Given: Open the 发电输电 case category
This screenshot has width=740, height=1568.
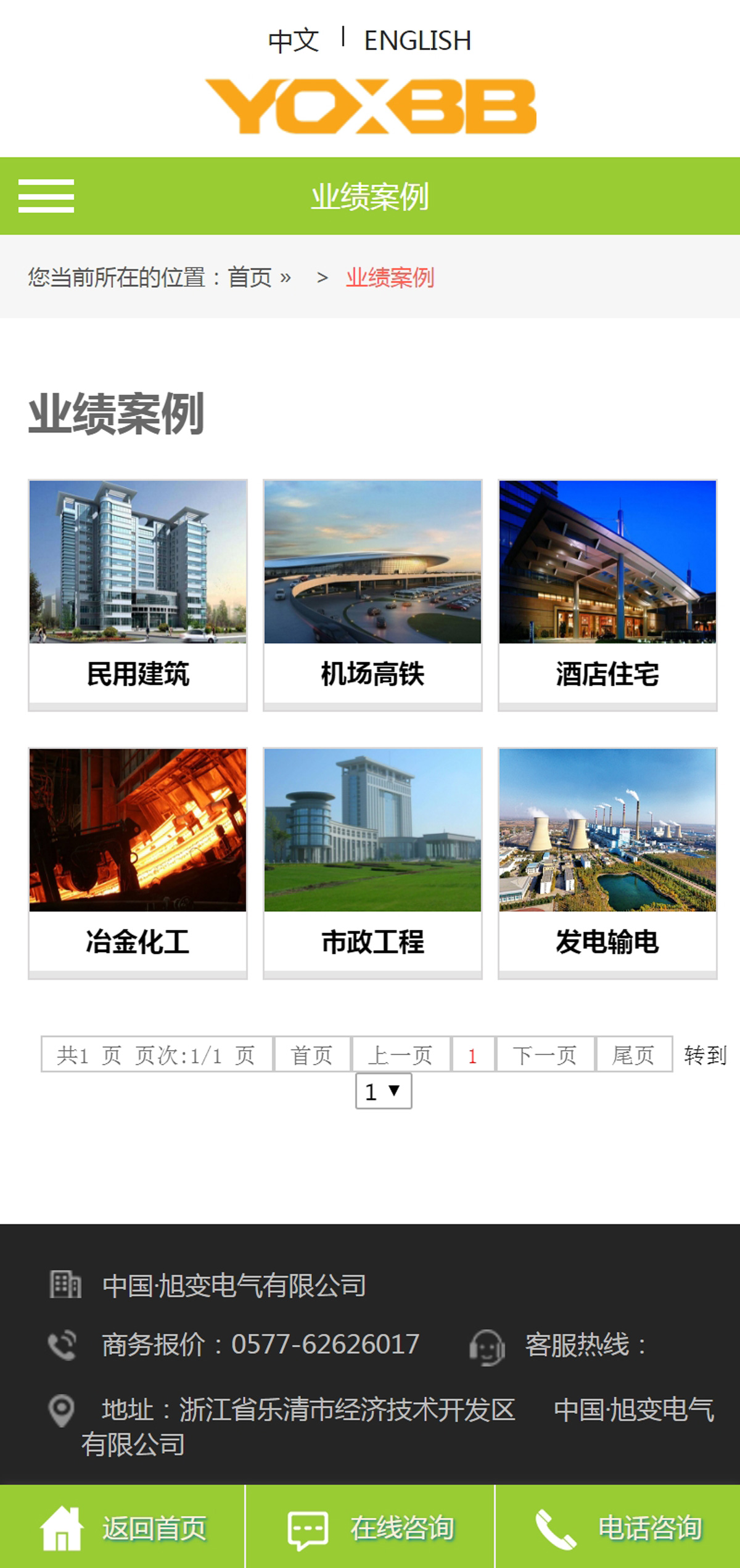Looking at the screenshot, I should [607, 862].
